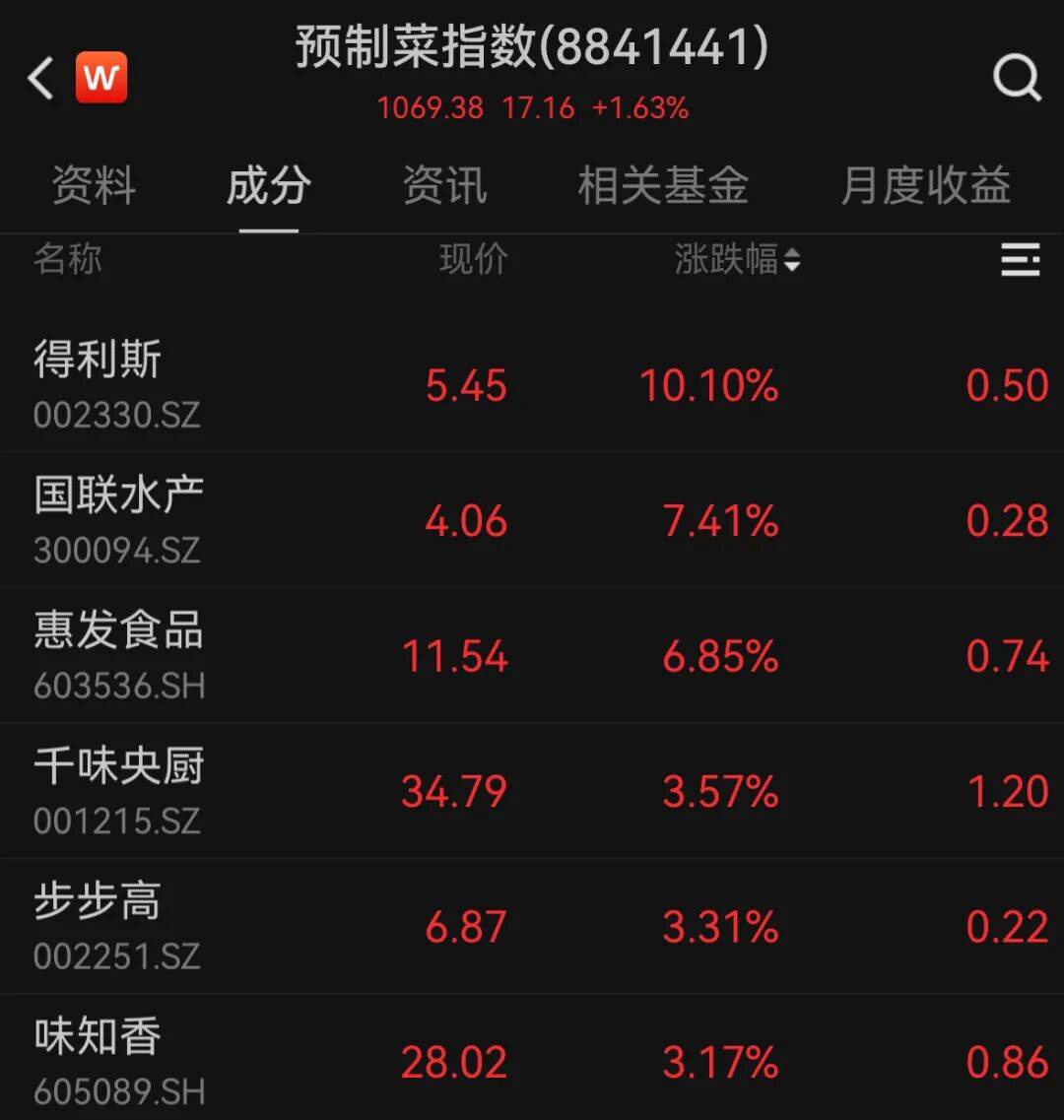Tap the red W logo icon
1064x1120 pixels.
(x=101, y=78)
